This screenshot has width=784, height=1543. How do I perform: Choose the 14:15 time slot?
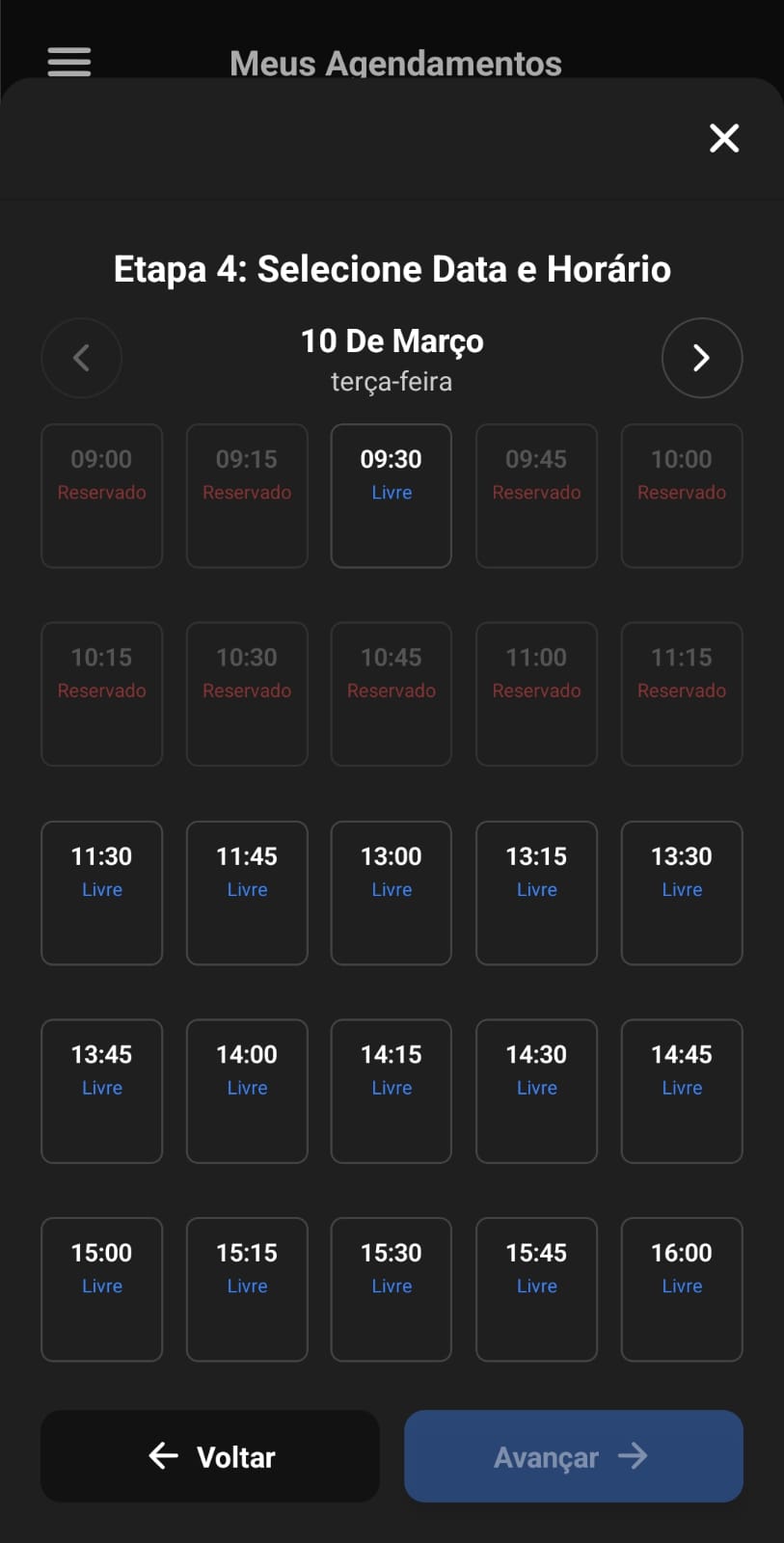[391, 1091]
